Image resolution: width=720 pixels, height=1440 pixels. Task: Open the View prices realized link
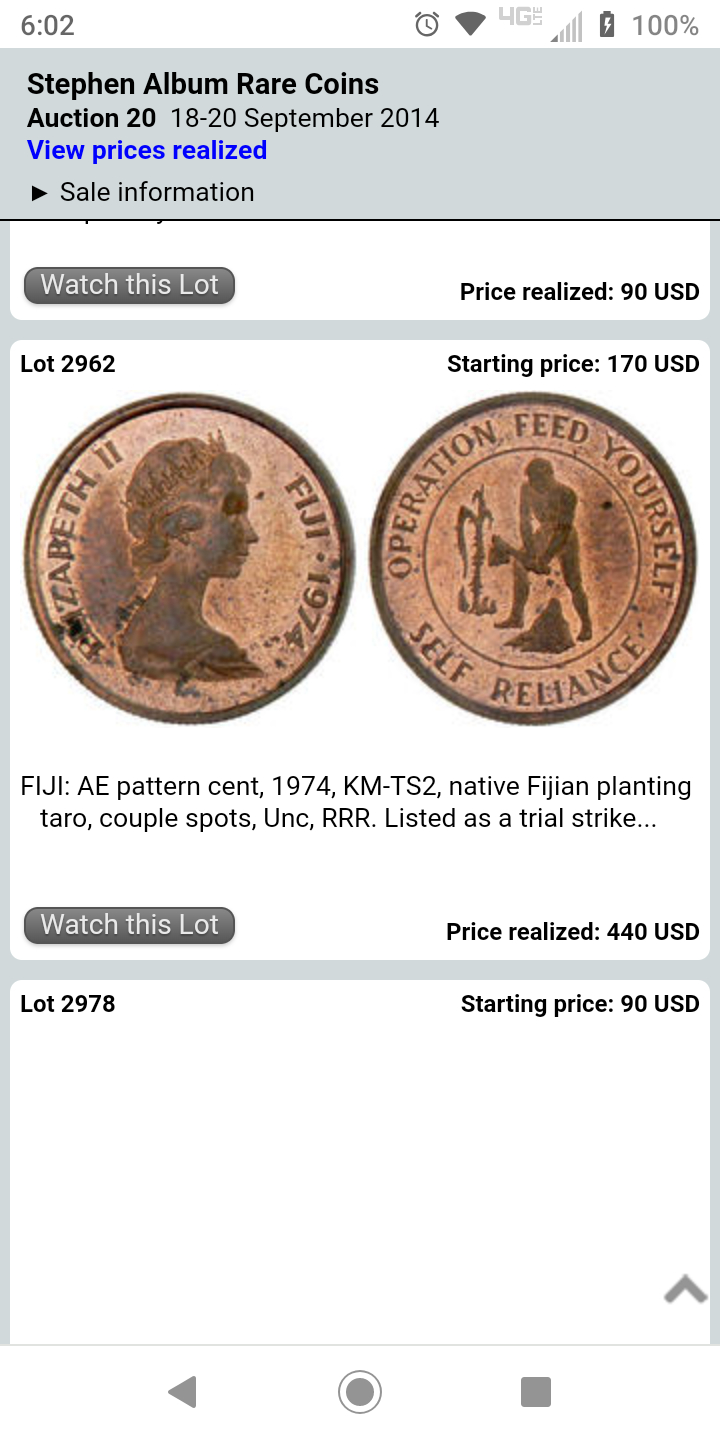click(x=147, y=150)
